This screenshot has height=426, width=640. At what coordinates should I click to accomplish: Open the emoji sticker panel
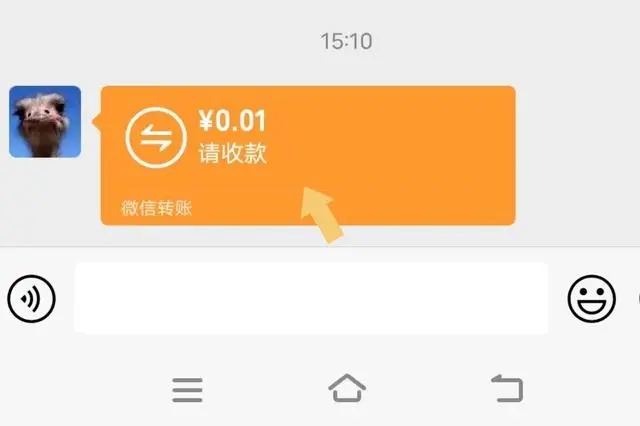point(591,298)
